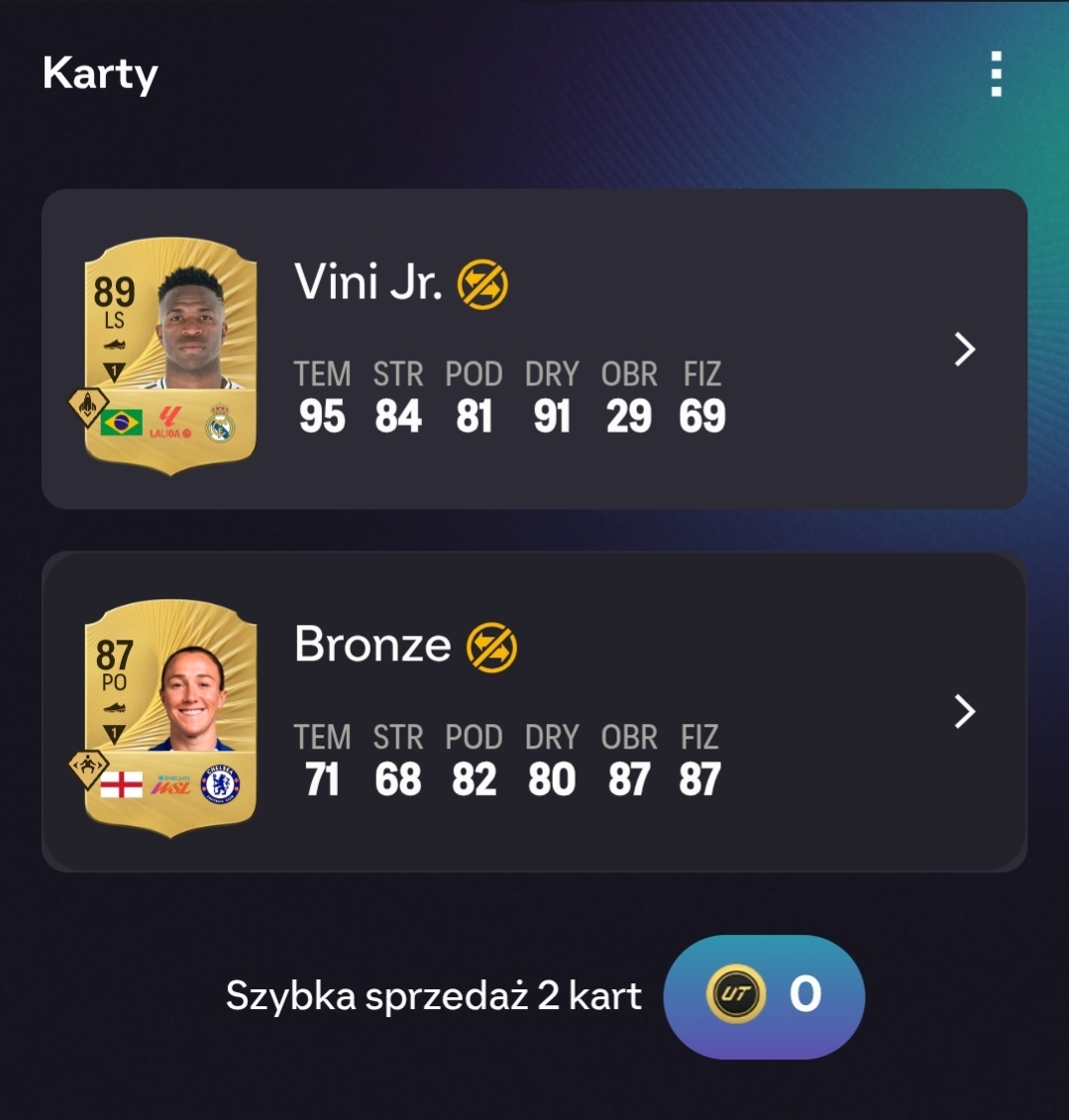
Task: Open the Bronze card details
Action: (x=963, y=712)
